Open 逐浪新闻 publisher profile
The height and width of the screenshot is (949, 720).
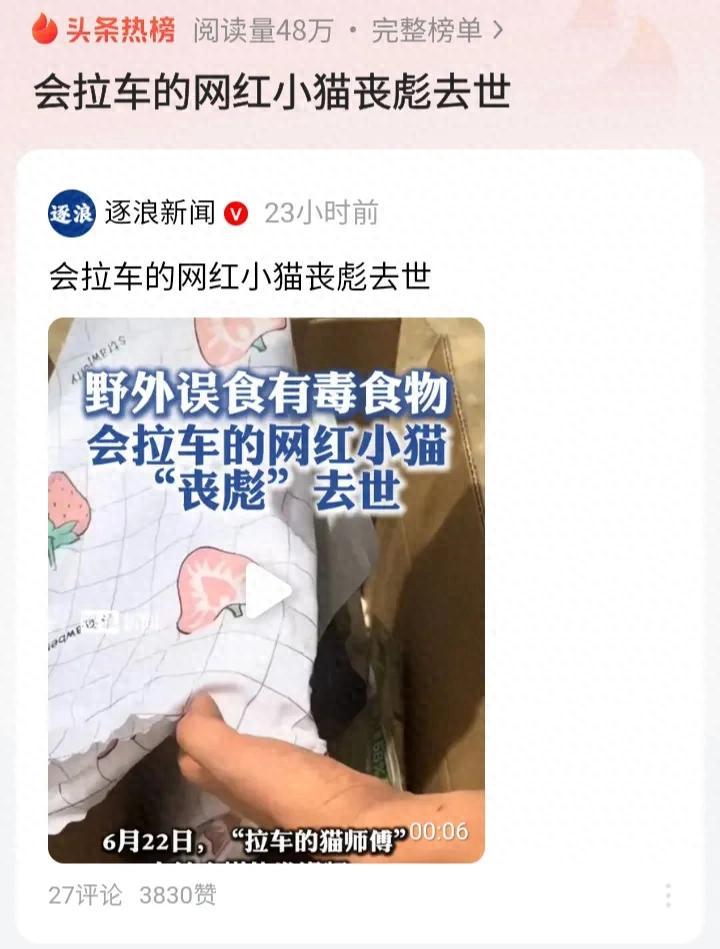click(160, 213)
